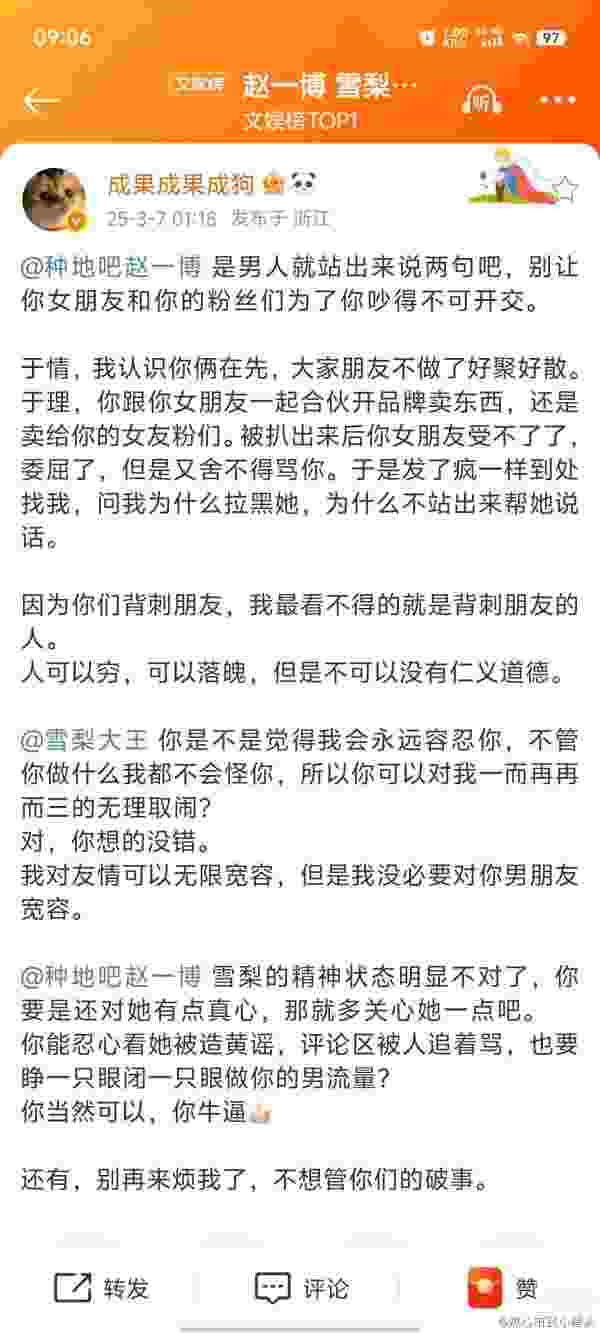The width and height of the screenshot is (600, 1333).
Task: Go back with the arrow icon
Action: tap(42, 100)
